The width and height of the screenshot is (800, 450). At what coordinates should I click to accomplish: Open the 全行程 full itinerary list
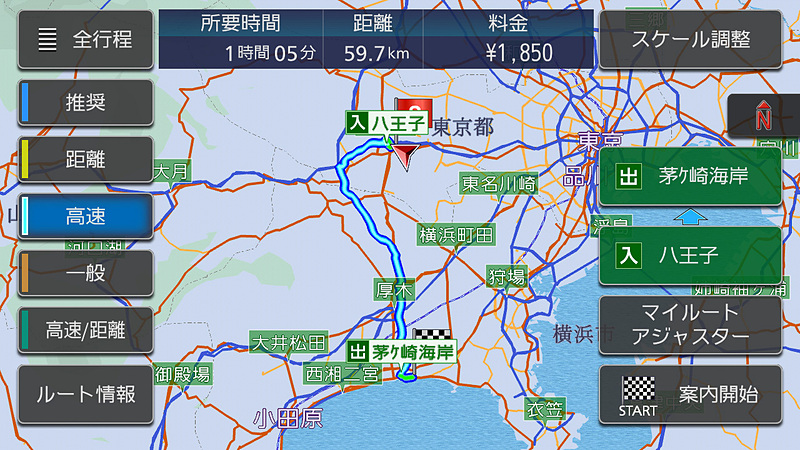pos(85,41)
